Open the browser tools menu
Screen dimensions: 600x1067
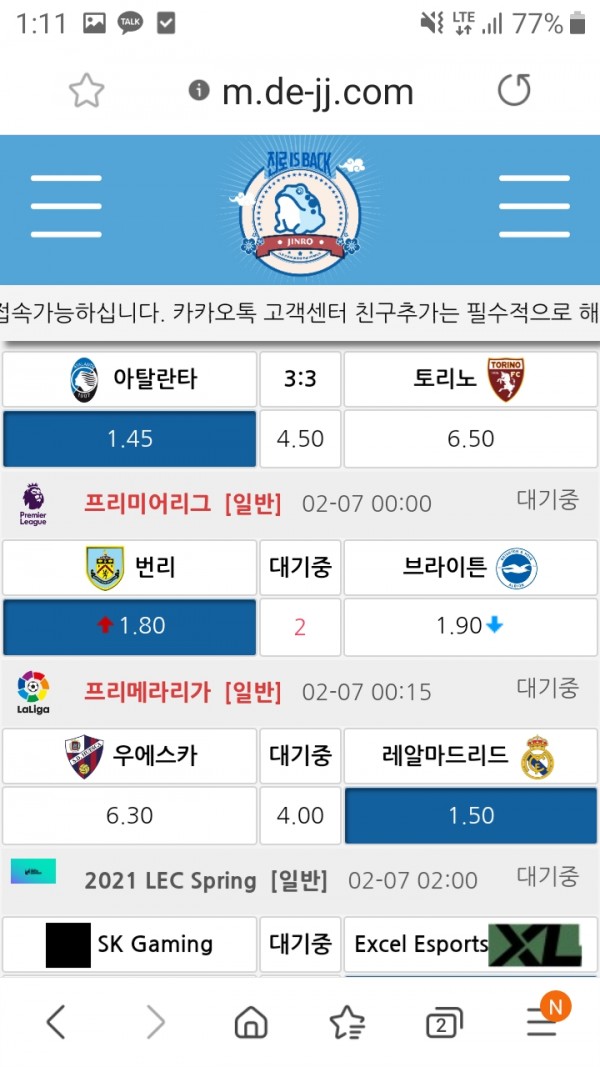(543, 1020)
